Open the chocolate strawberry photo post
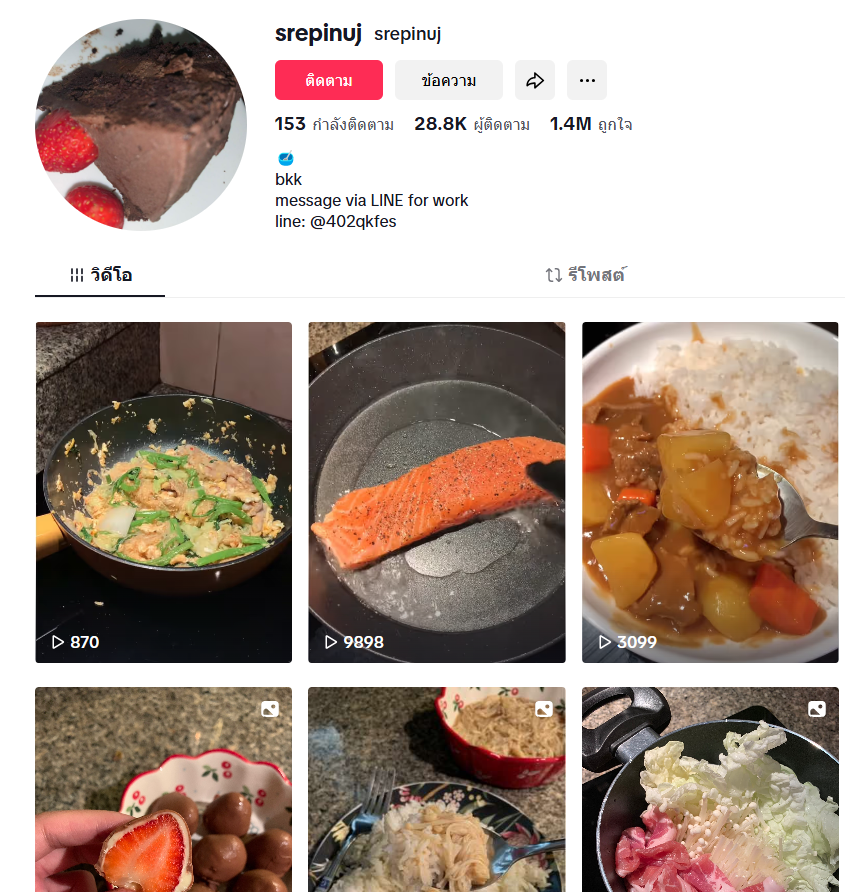 click(x=163, y=790)
